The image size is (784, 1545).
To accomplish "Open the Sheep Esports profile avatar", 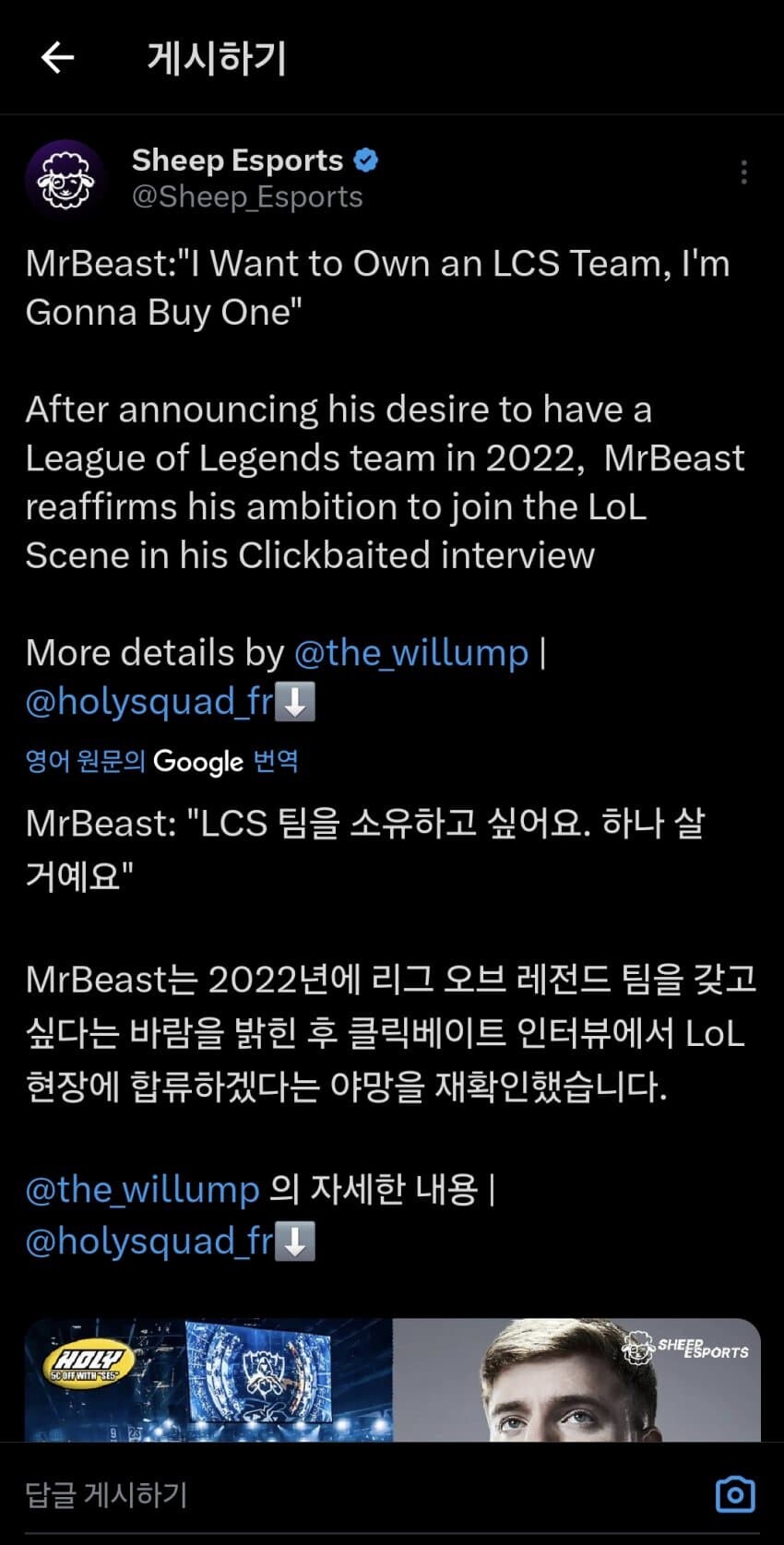I will 65,177.
